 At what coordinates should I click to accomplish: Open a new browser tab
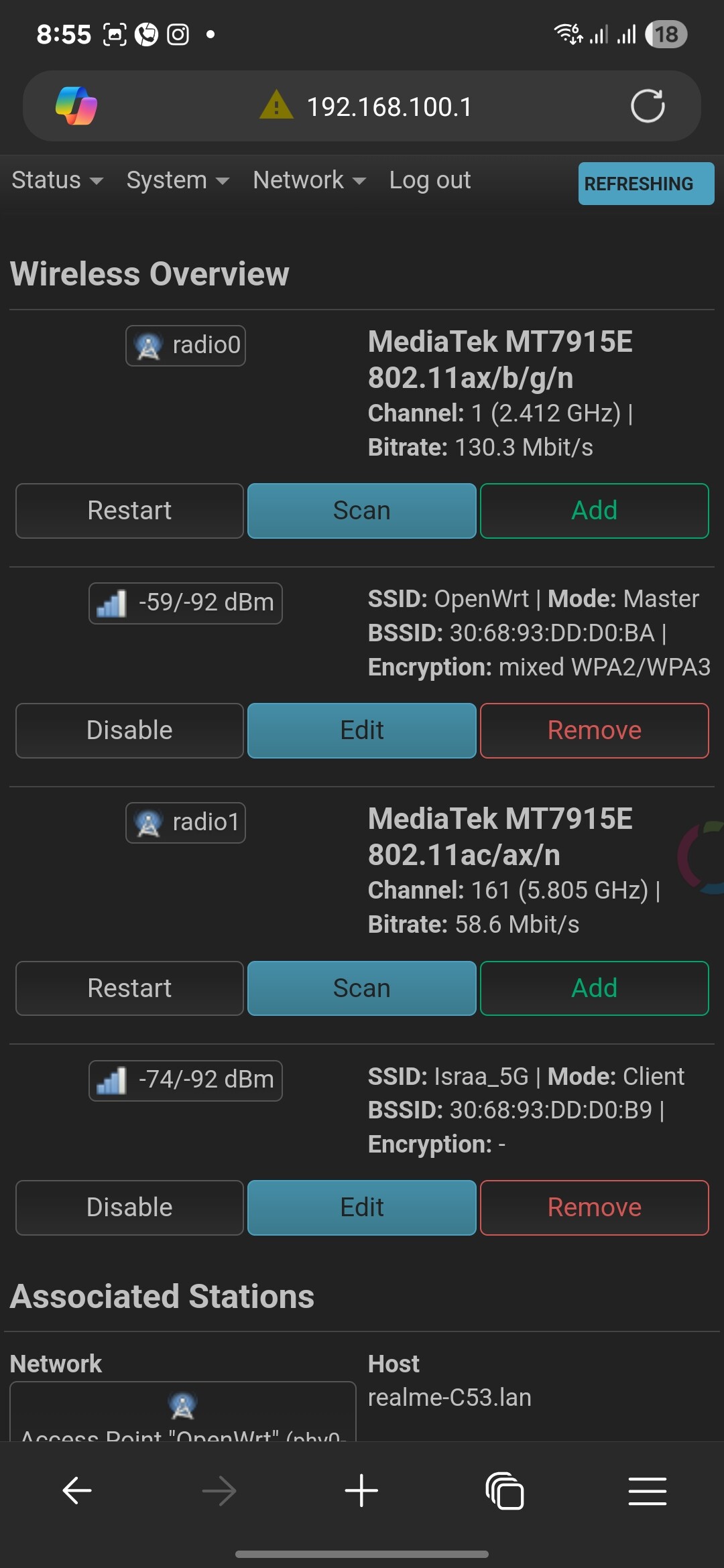pyautogui.click(x=361, y=1491)
